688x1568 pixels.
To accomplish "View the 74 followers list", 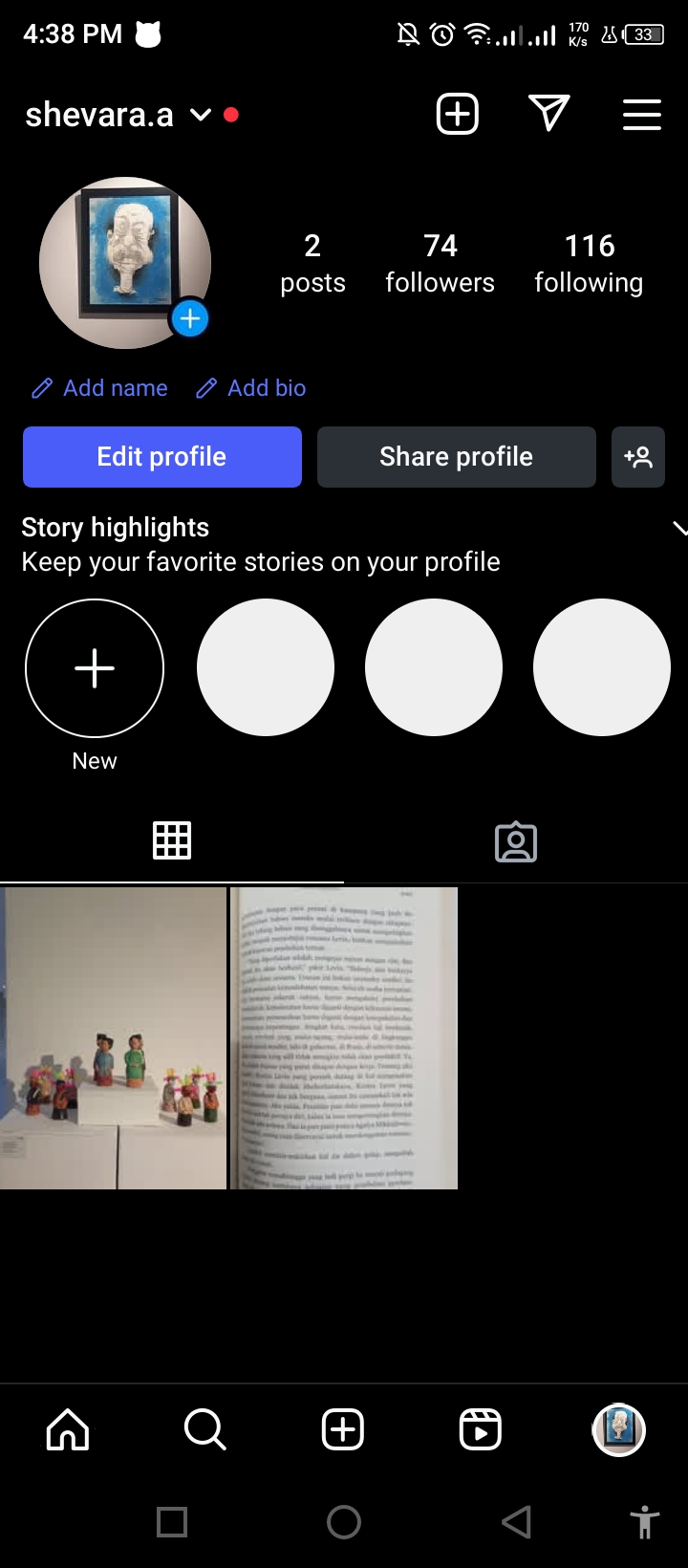I will click(x=440, y=263).
